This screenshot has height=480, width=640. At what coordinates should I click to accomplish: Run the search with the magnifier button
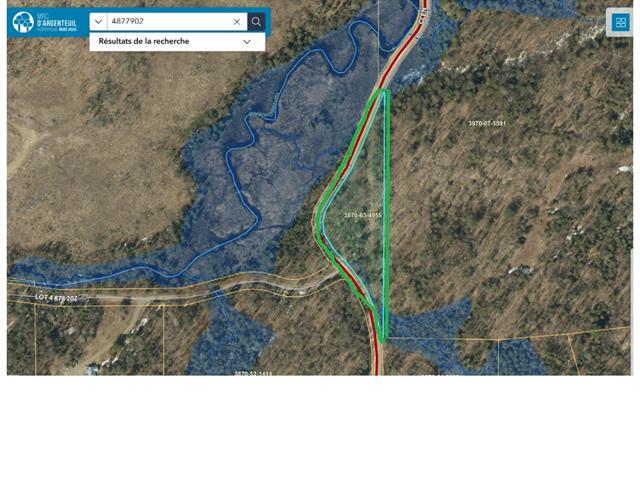tap(257, 21)
